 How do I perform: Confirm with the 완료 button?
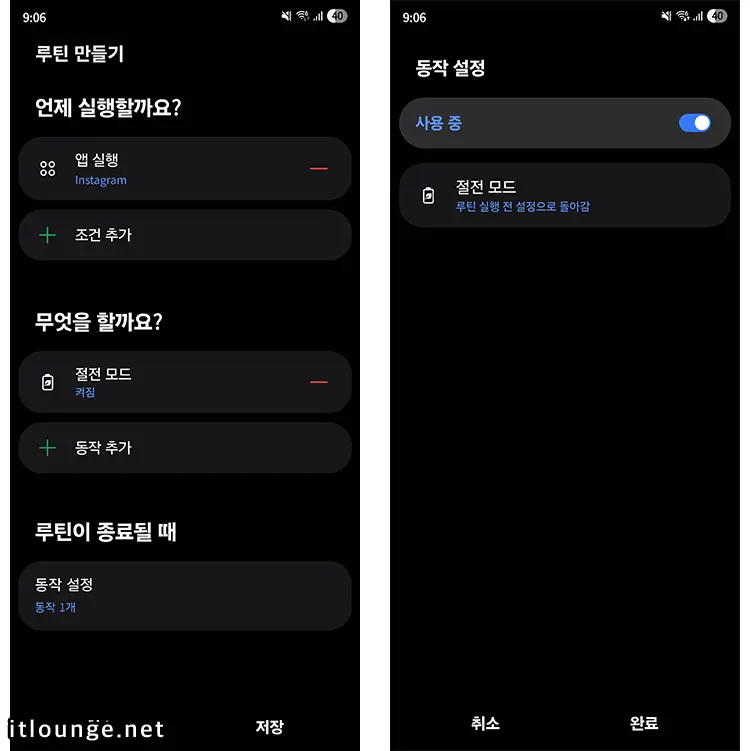pyautogui.click(x=644, y=723)
